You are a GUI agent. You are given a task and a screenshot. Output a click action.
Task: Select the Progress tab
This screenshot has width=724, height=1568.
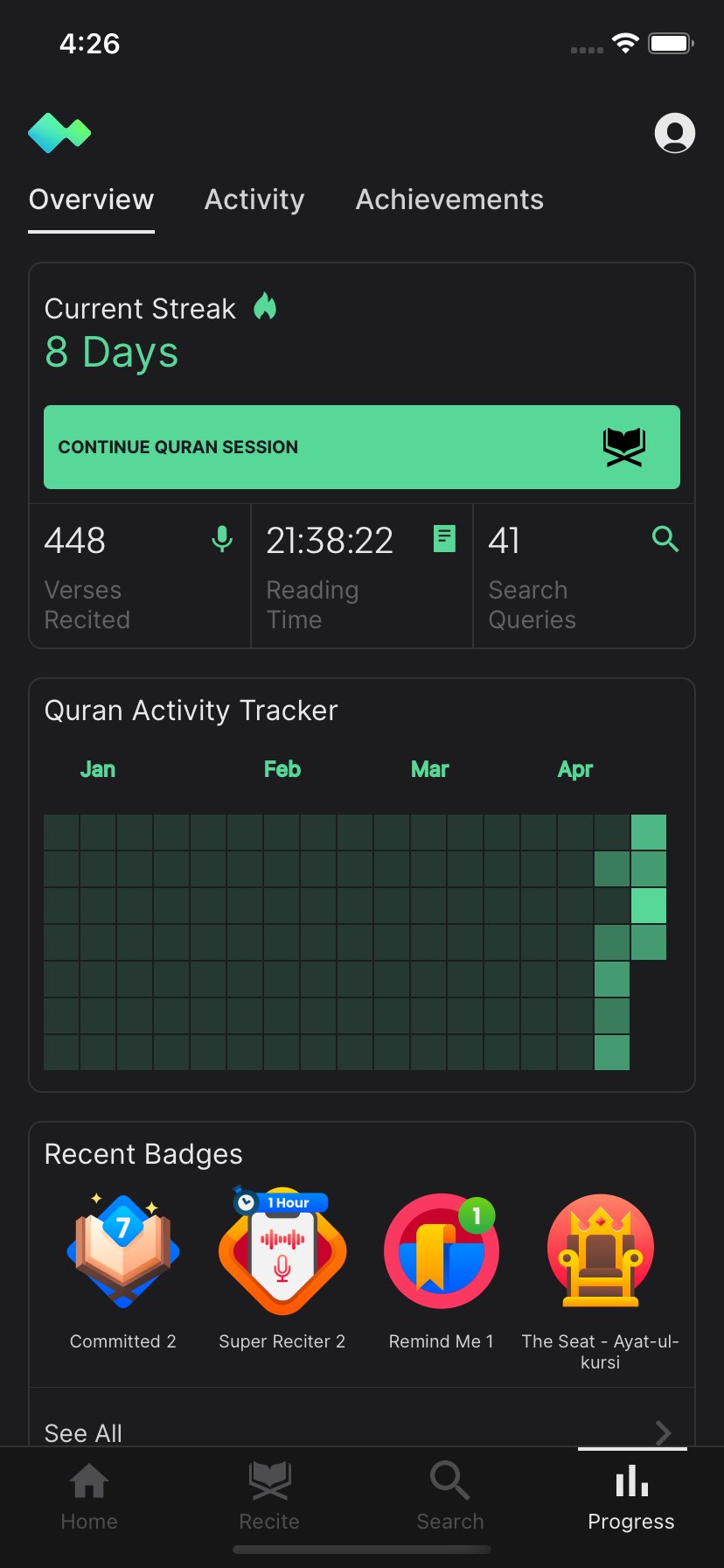[x=631, y=1497]
